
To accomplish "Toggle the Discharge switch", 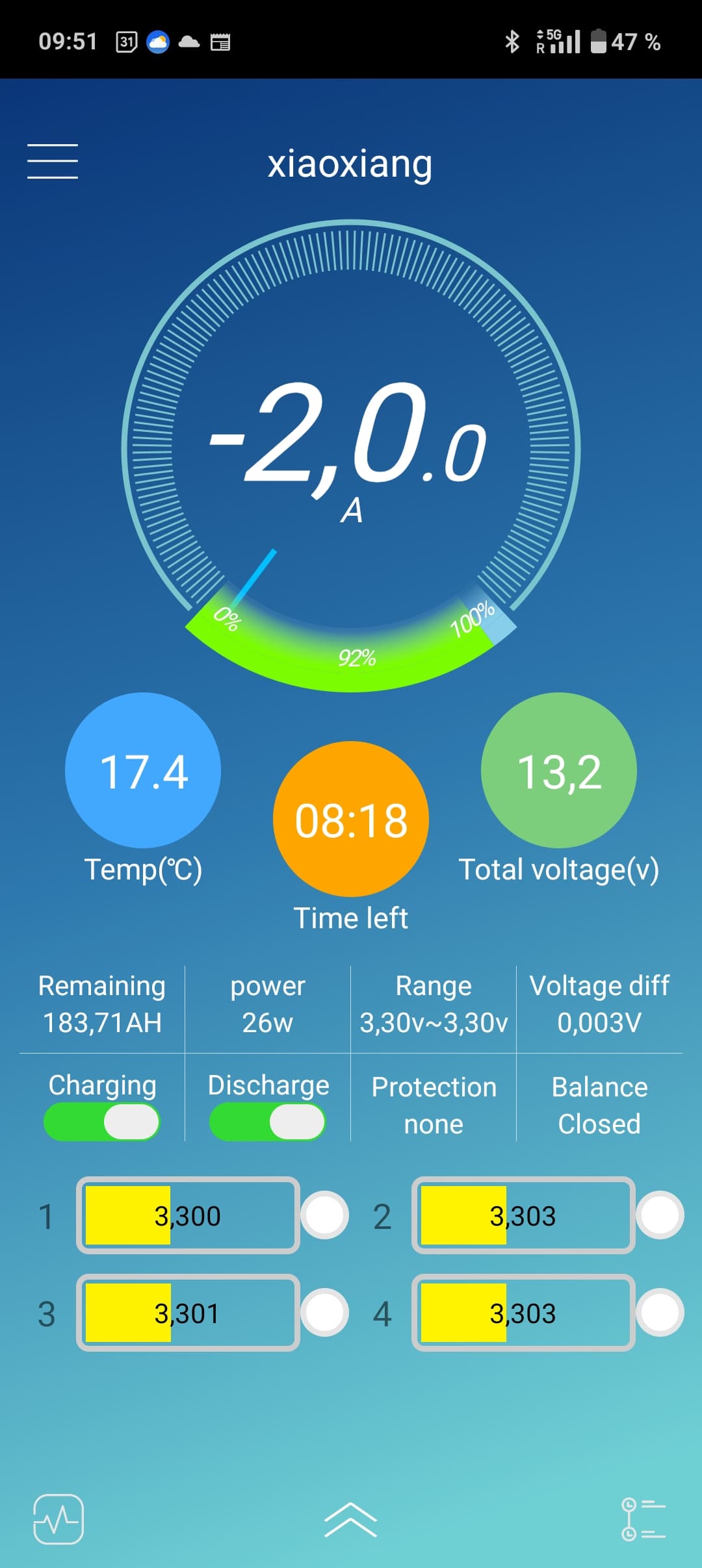I will (267, 1122).
